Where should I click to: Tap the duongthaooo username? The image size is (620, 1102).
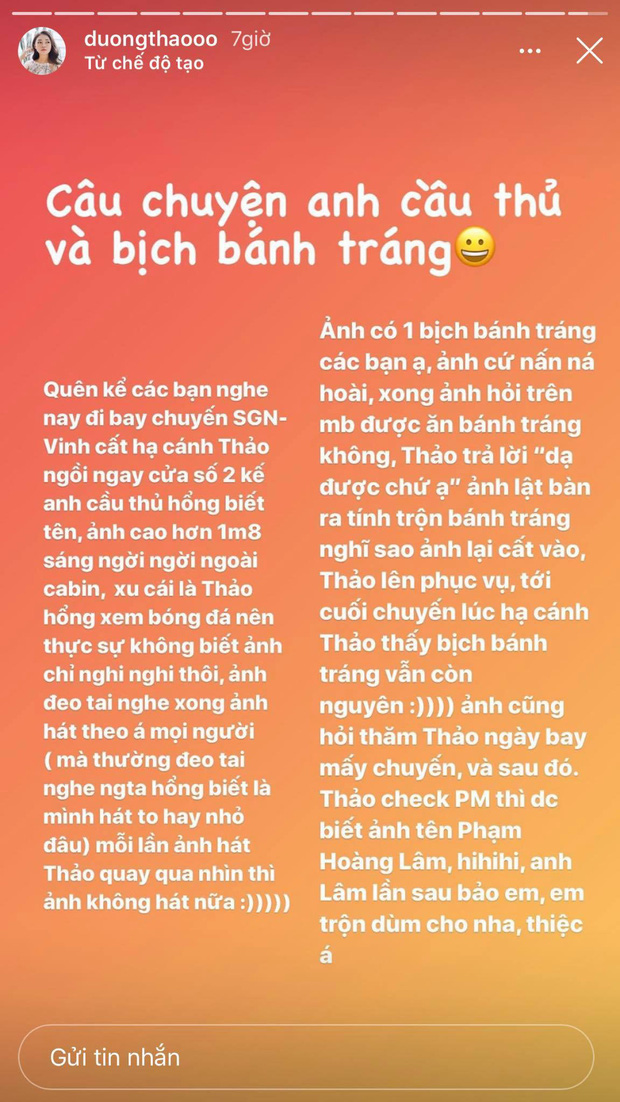[x=151, y=39]
